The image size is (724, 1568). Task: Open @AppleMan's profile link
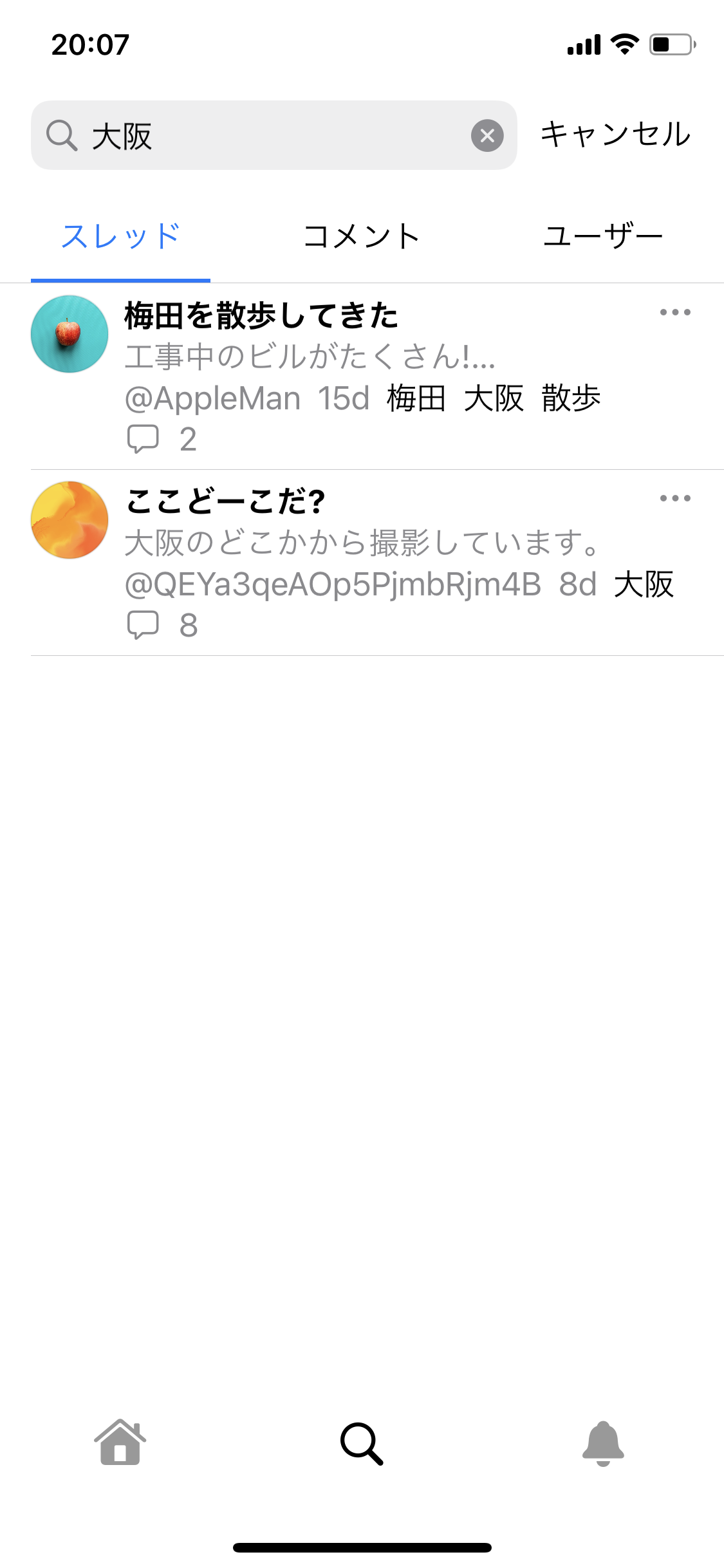(210, 398)
